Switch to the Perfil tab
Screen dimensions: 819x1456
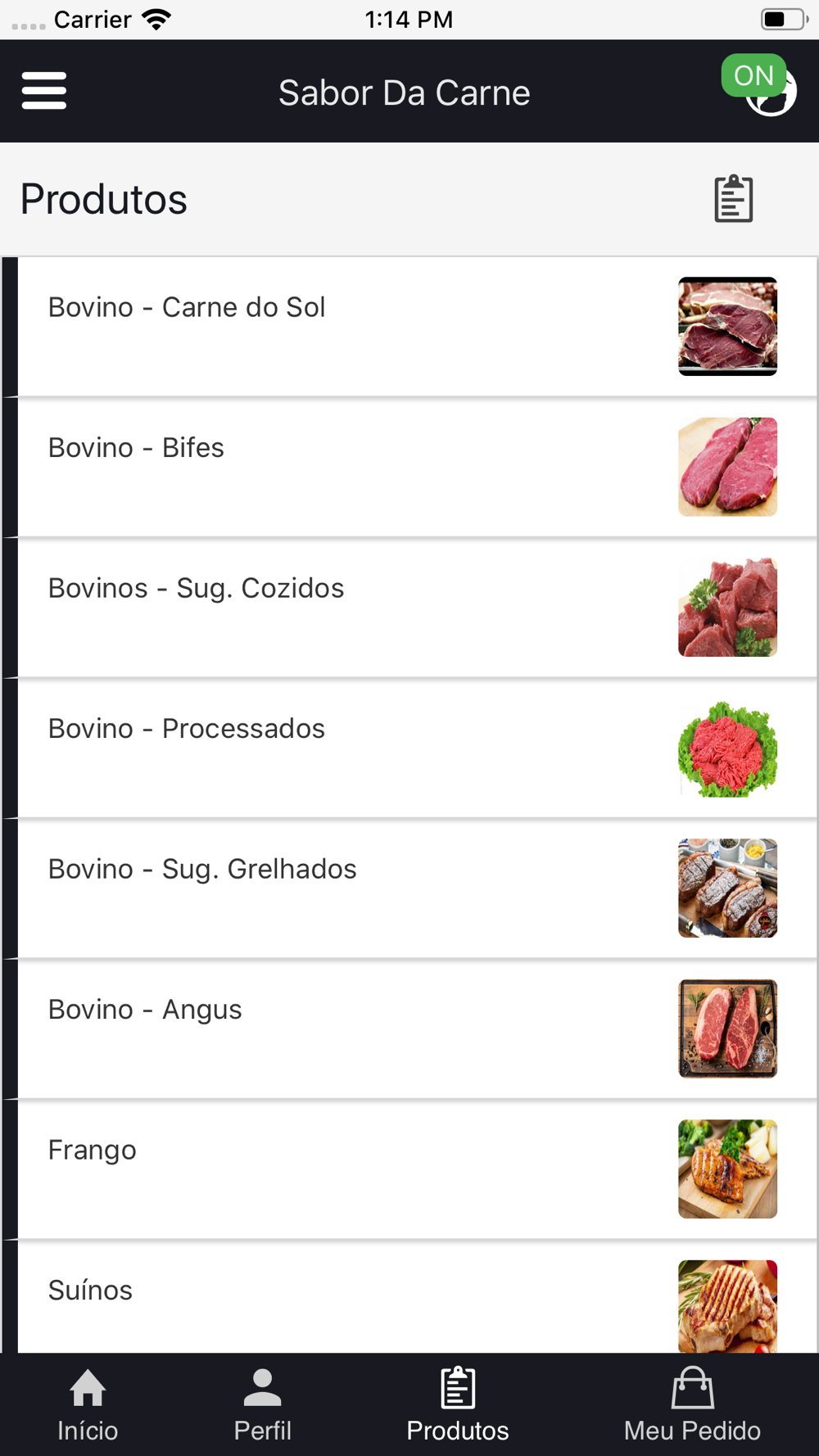263,1405
